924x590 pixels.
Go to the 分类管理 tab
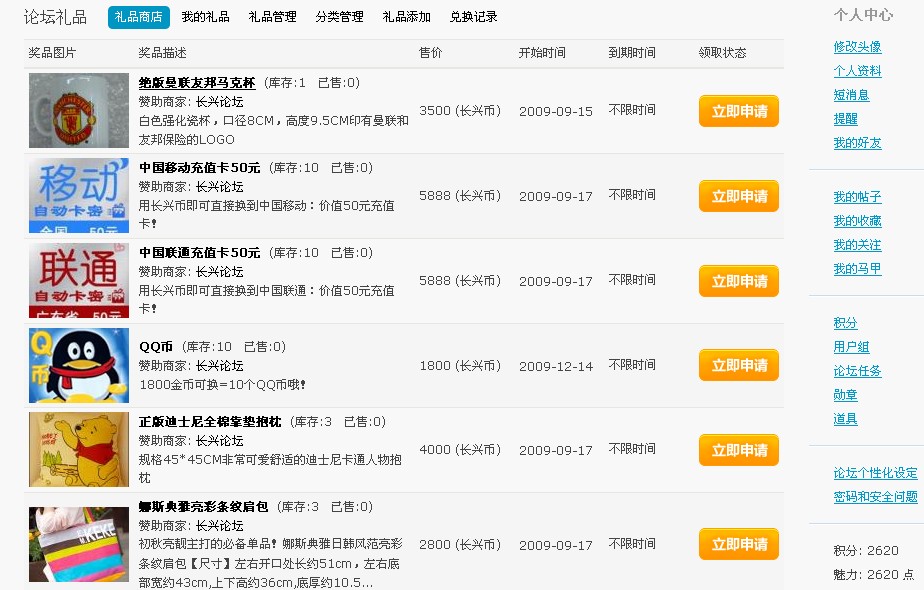pos(339,17)
